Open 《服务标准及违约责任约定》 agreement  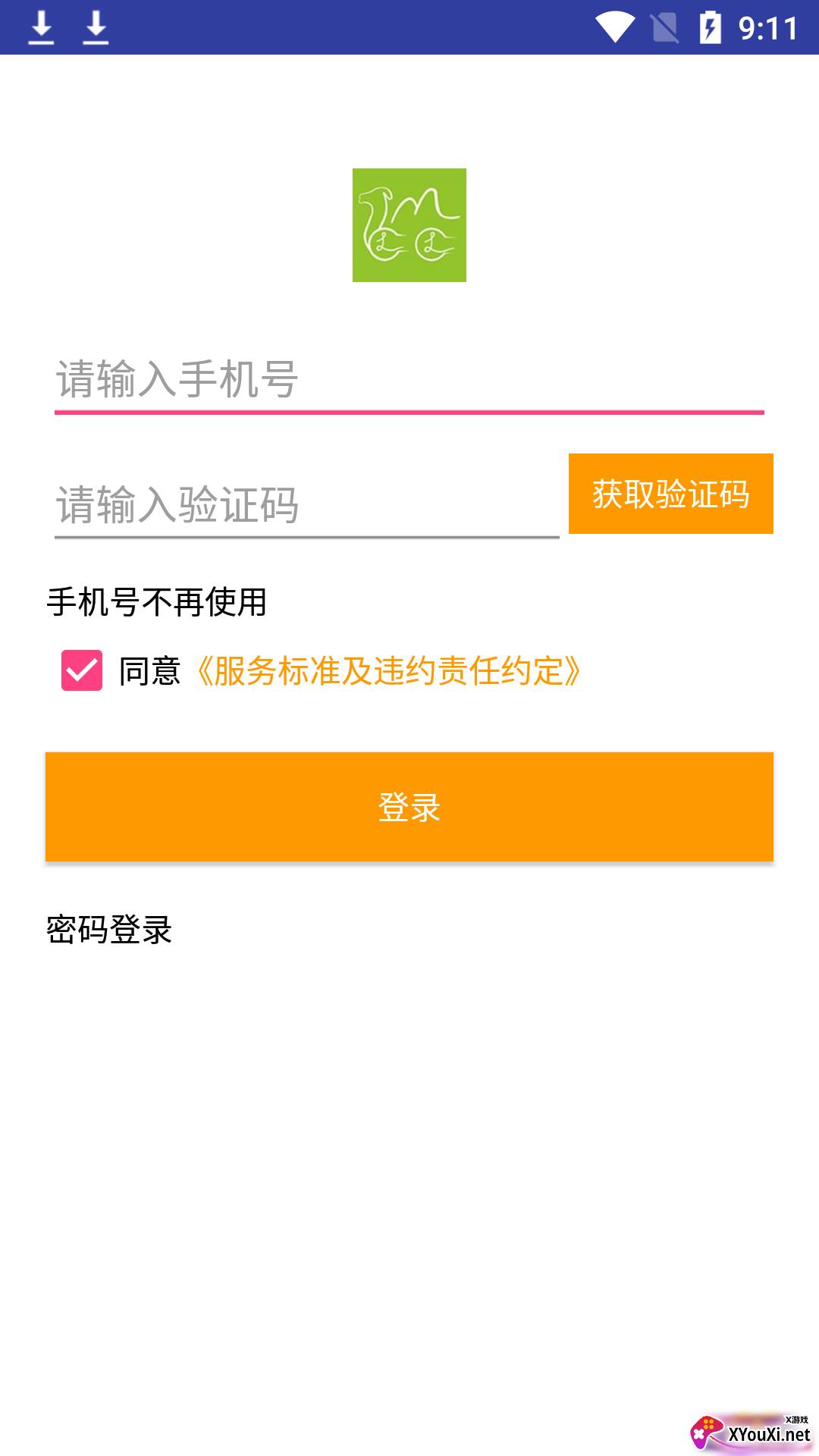pyautogui.click(x=388, y=671)
